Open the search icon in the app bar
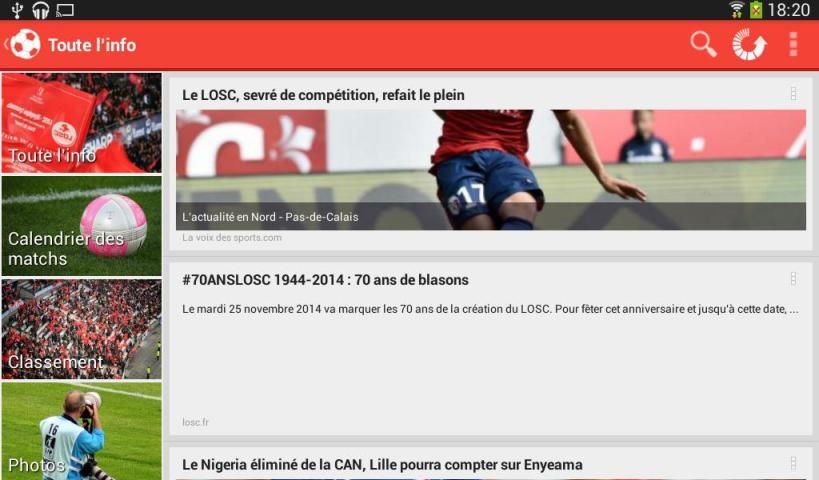The image size is (819, 480). coord(703,45)
